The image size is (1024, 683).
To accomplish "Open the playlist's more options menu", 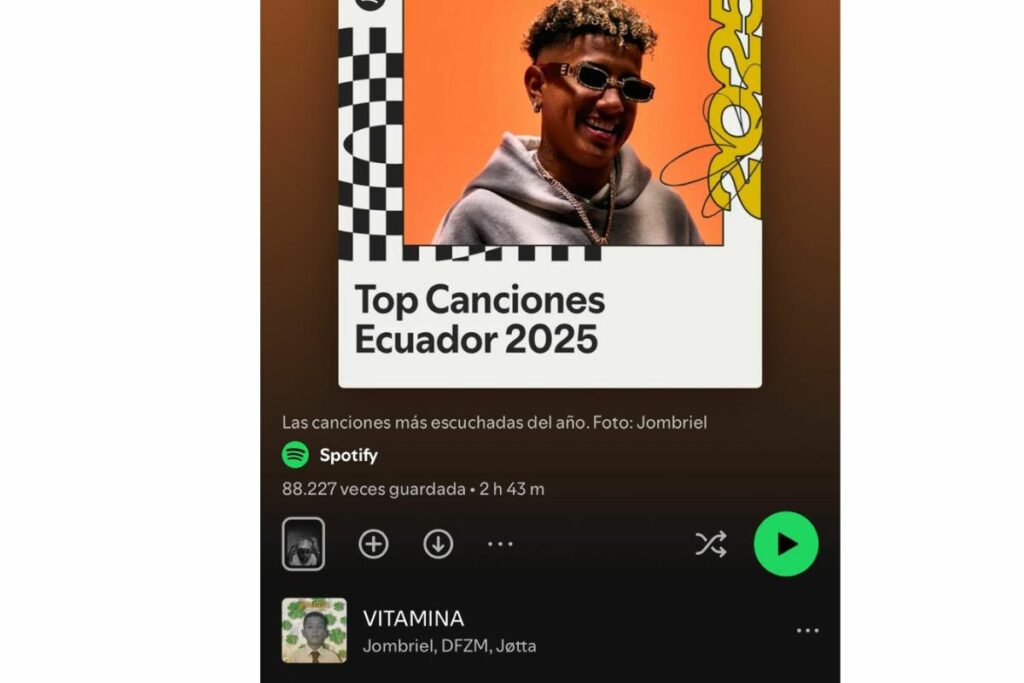I will point(500,544).
